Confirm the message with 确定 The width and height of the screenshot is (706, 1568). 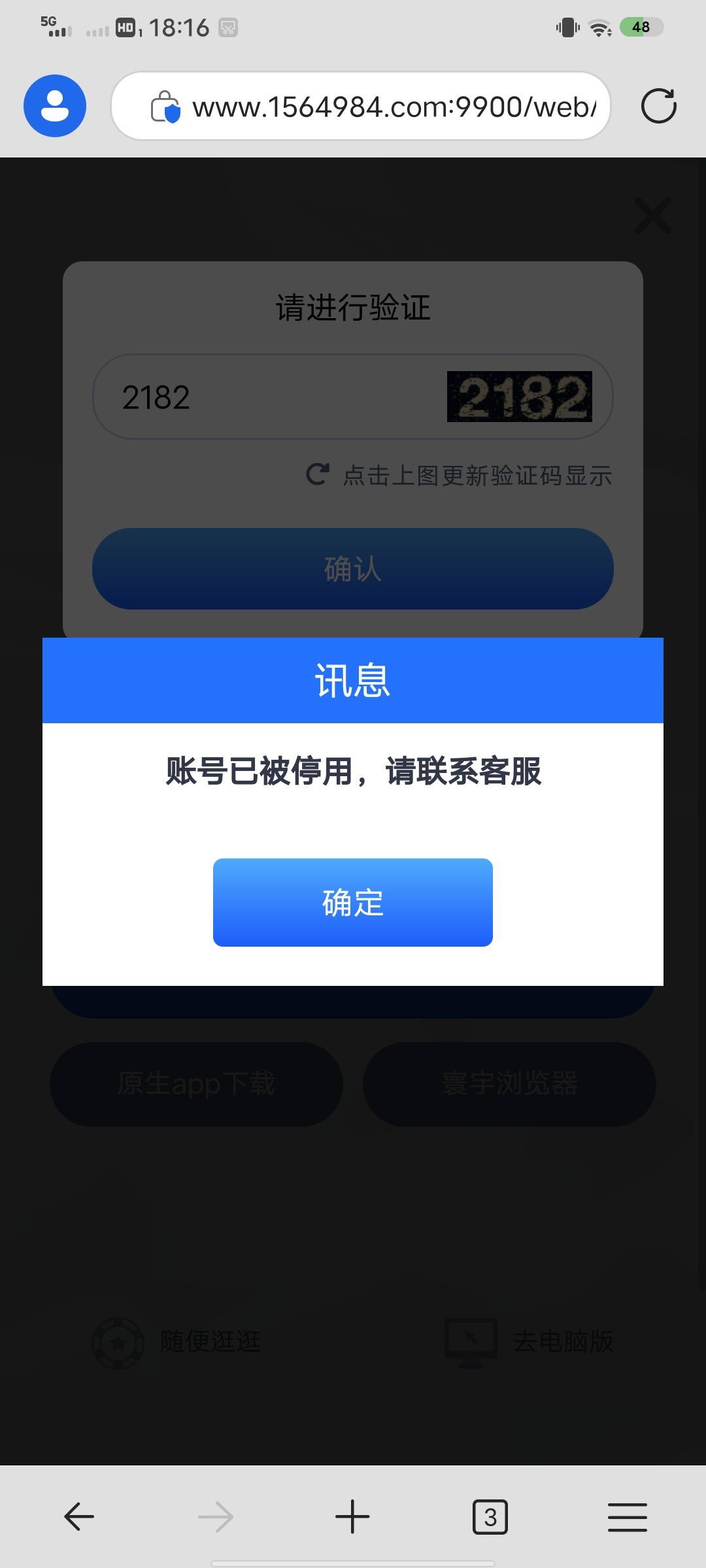click(x=352, y=902)
